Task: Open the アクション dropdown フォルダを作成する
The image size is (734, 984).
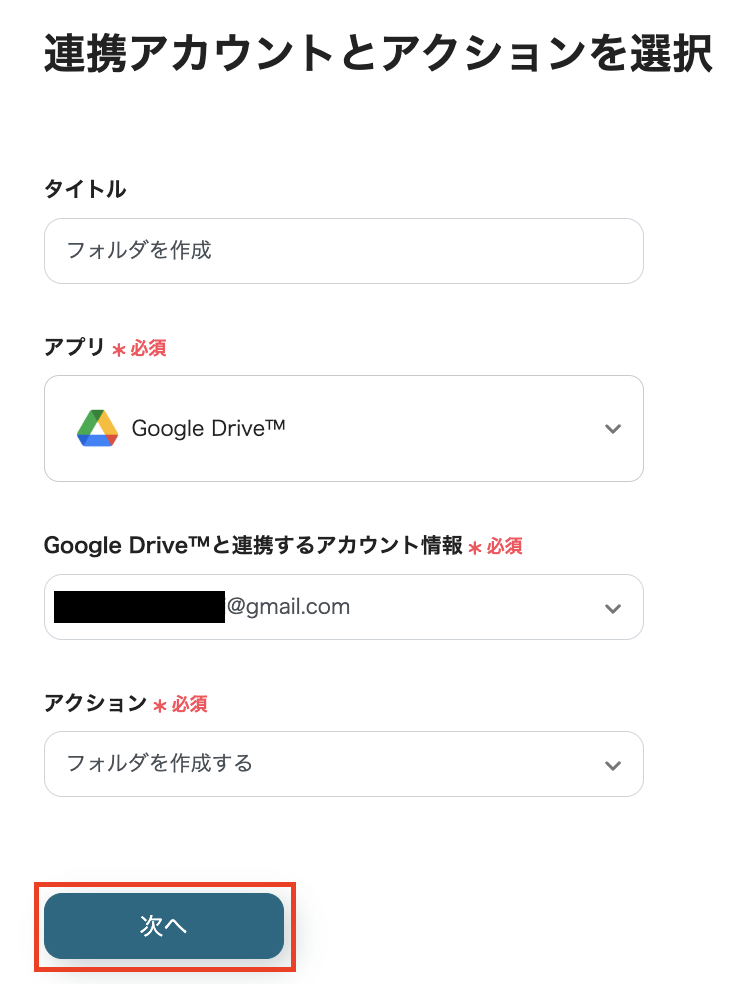Action: (343, 764)
